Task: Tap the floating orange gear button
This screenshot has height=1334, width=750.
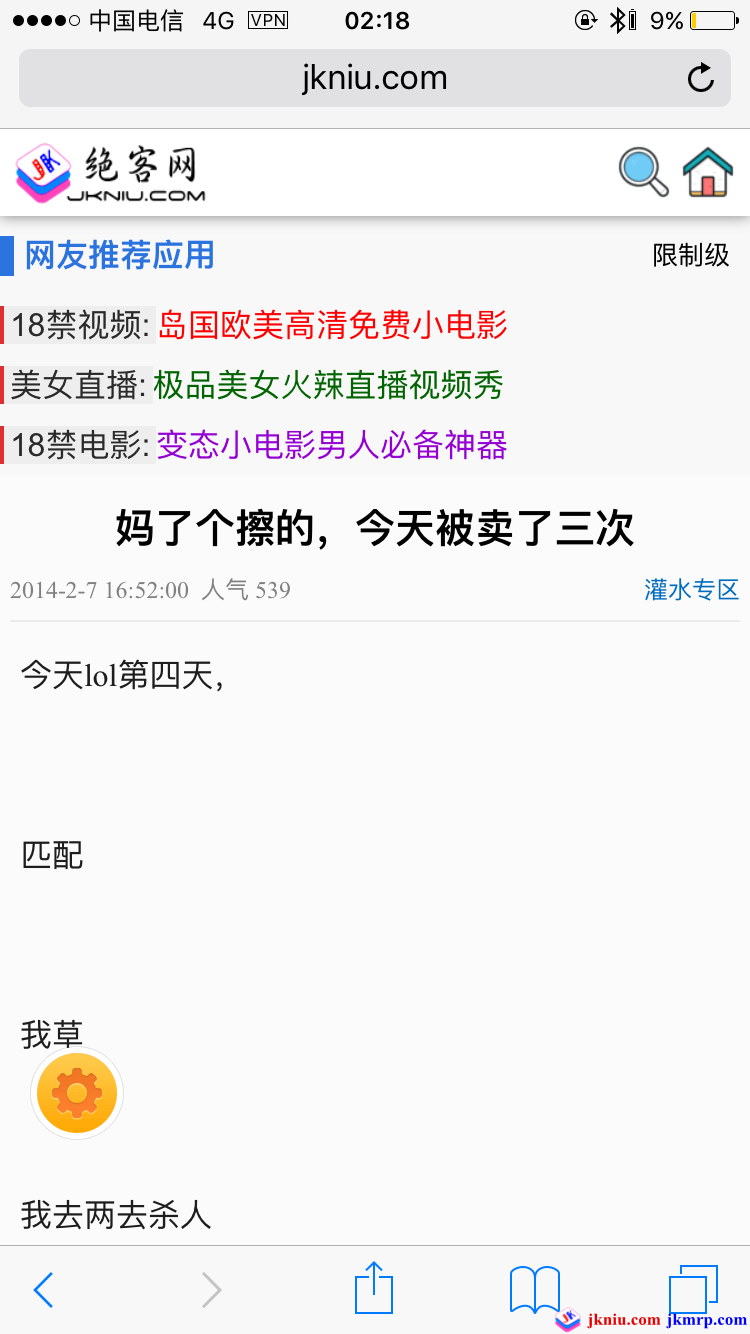Action: (x=77, y=1093)
